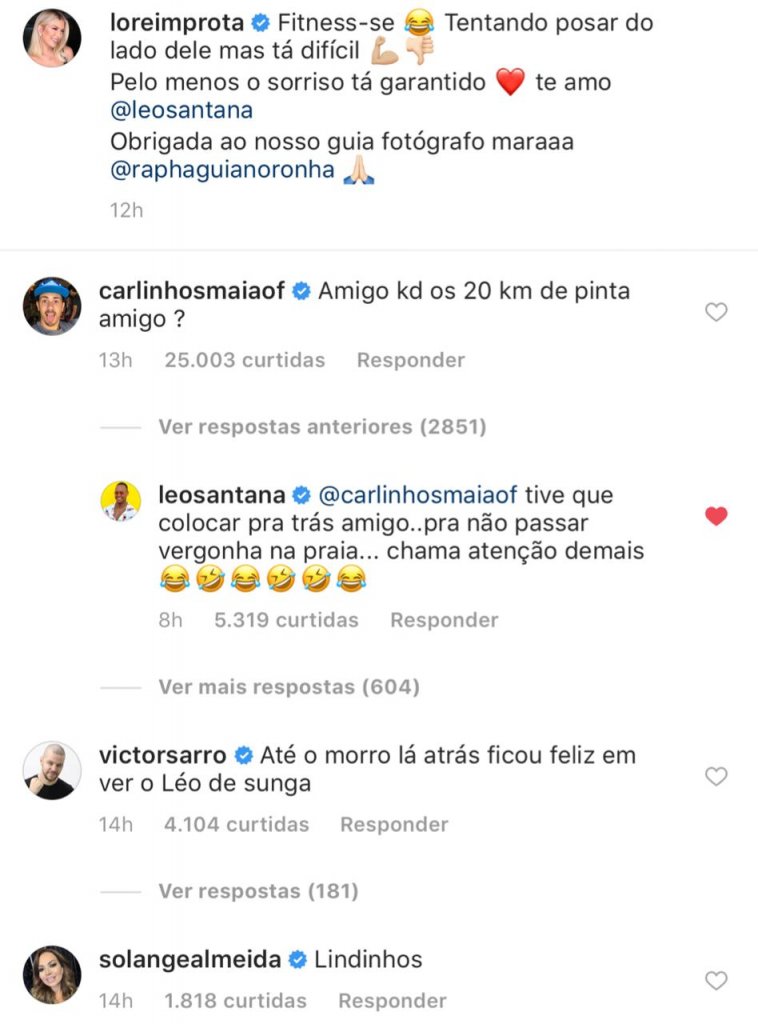
Task: Reply to solangealmeida's Lindinhos comment
Action: click(x=392, y=1000)
